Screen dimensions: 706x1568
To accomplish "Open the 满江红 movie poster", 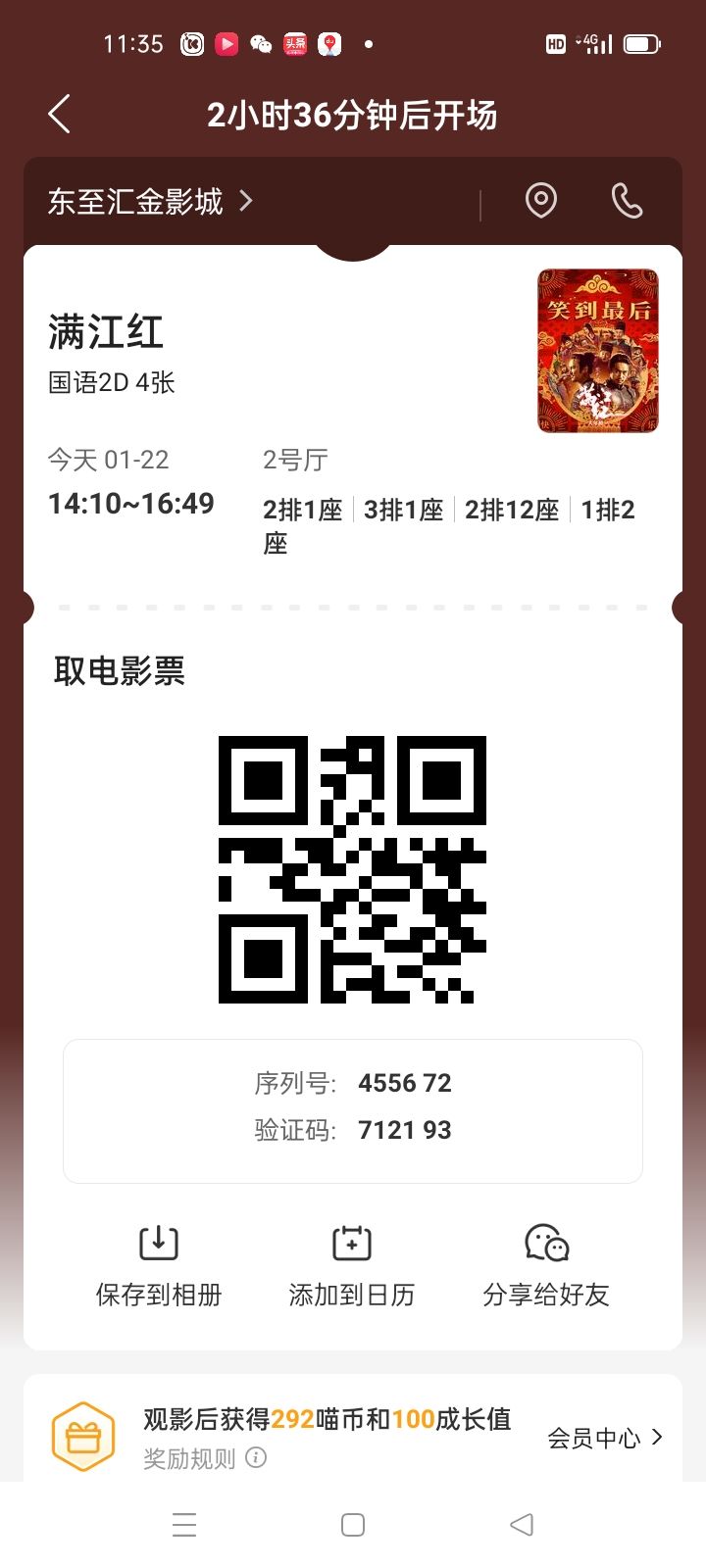I will 597,351.
